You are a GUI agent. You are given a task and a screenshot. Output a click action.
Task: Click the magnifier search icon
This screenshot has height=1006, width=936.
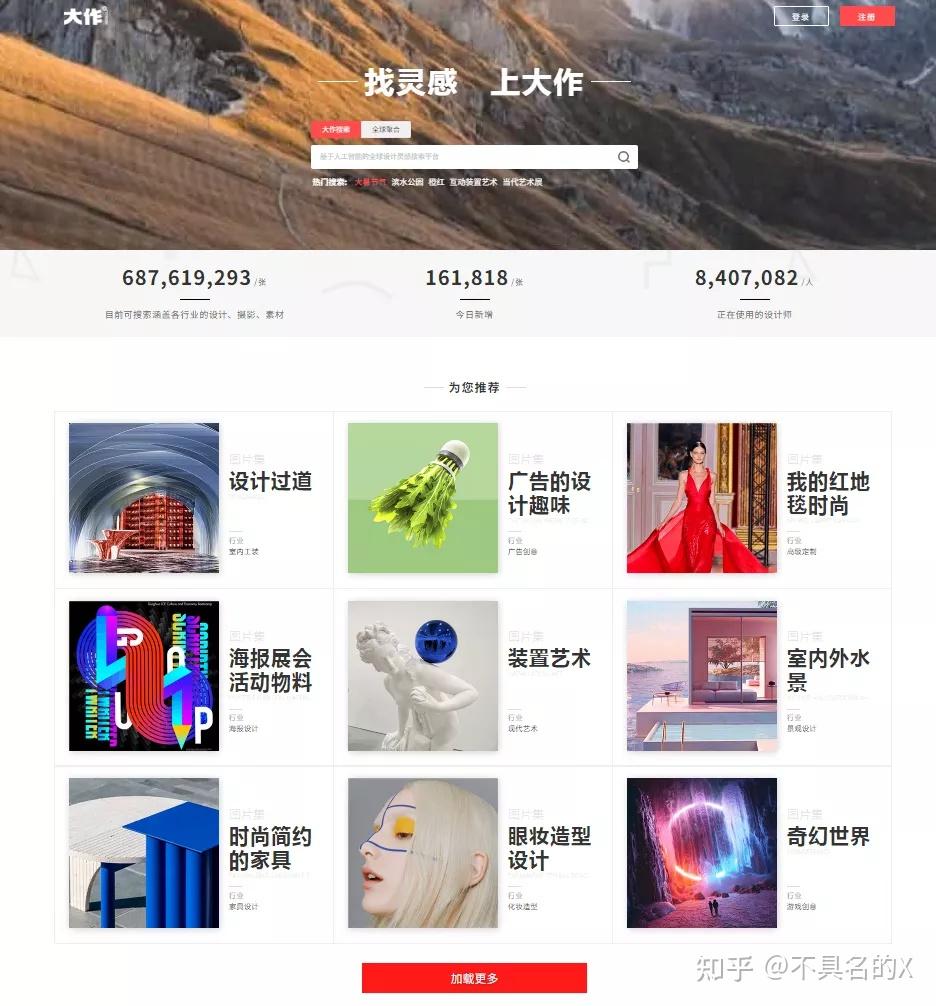[x=623, y=156]
